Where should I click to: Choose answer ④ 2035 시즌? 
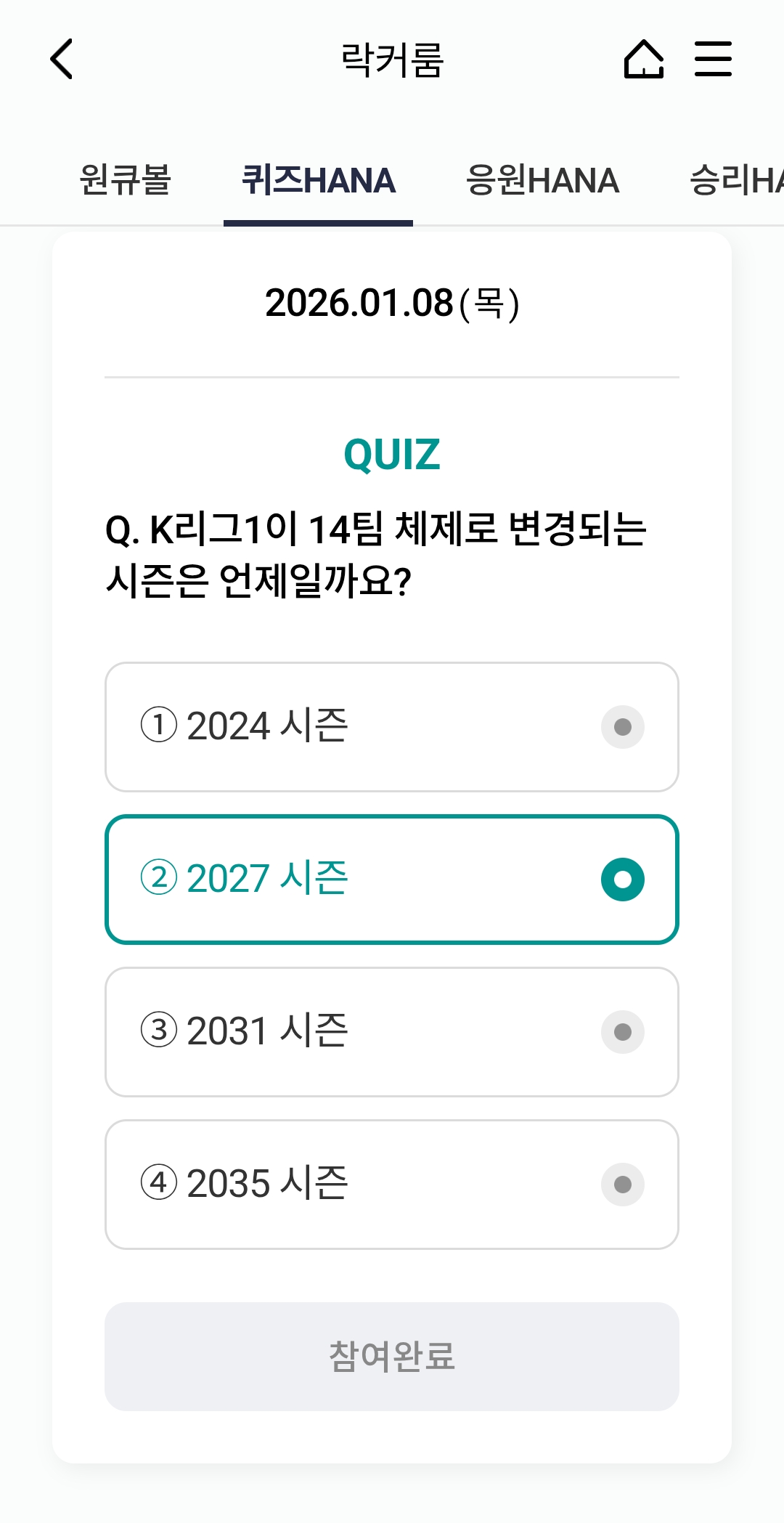392,1185
